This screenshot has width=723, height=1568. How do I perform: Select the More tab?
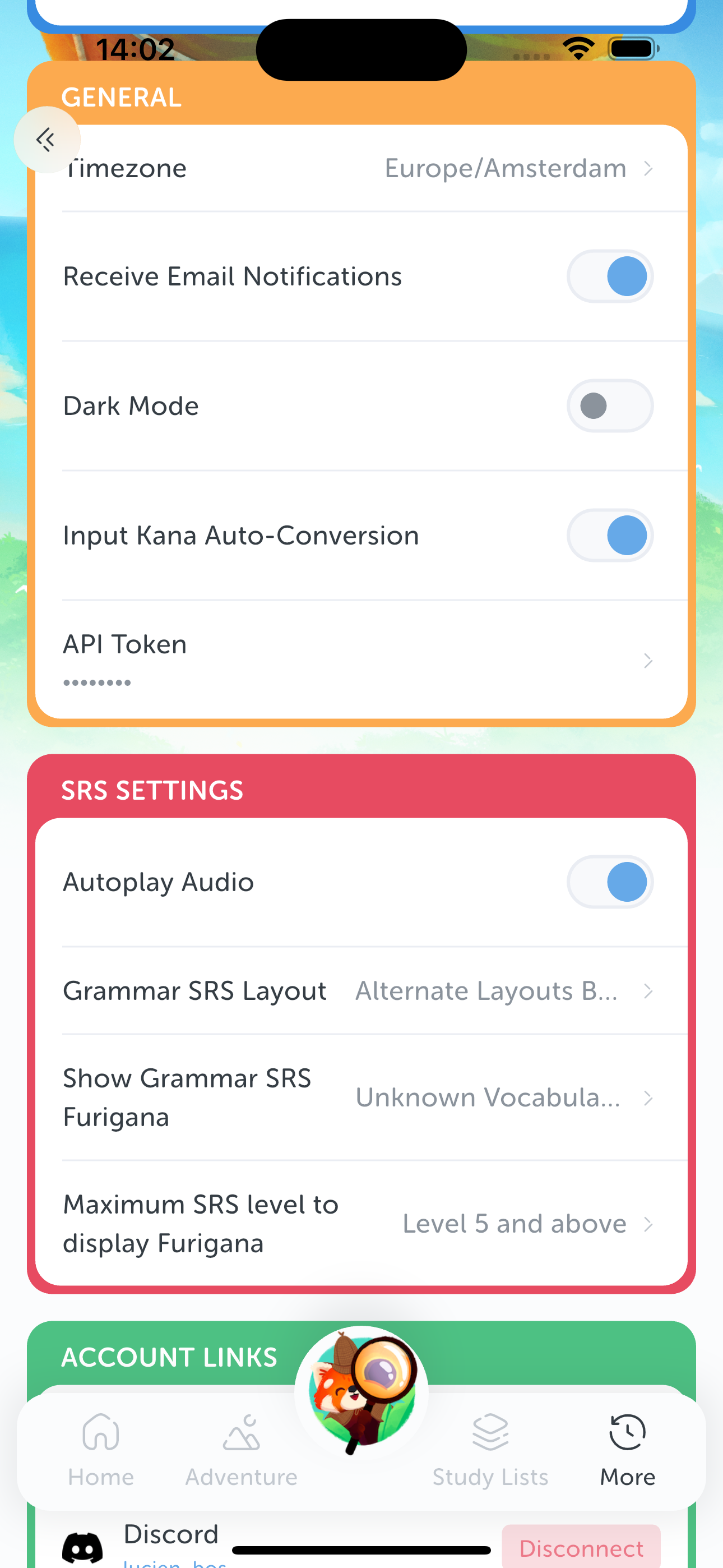pos(628,1450)
